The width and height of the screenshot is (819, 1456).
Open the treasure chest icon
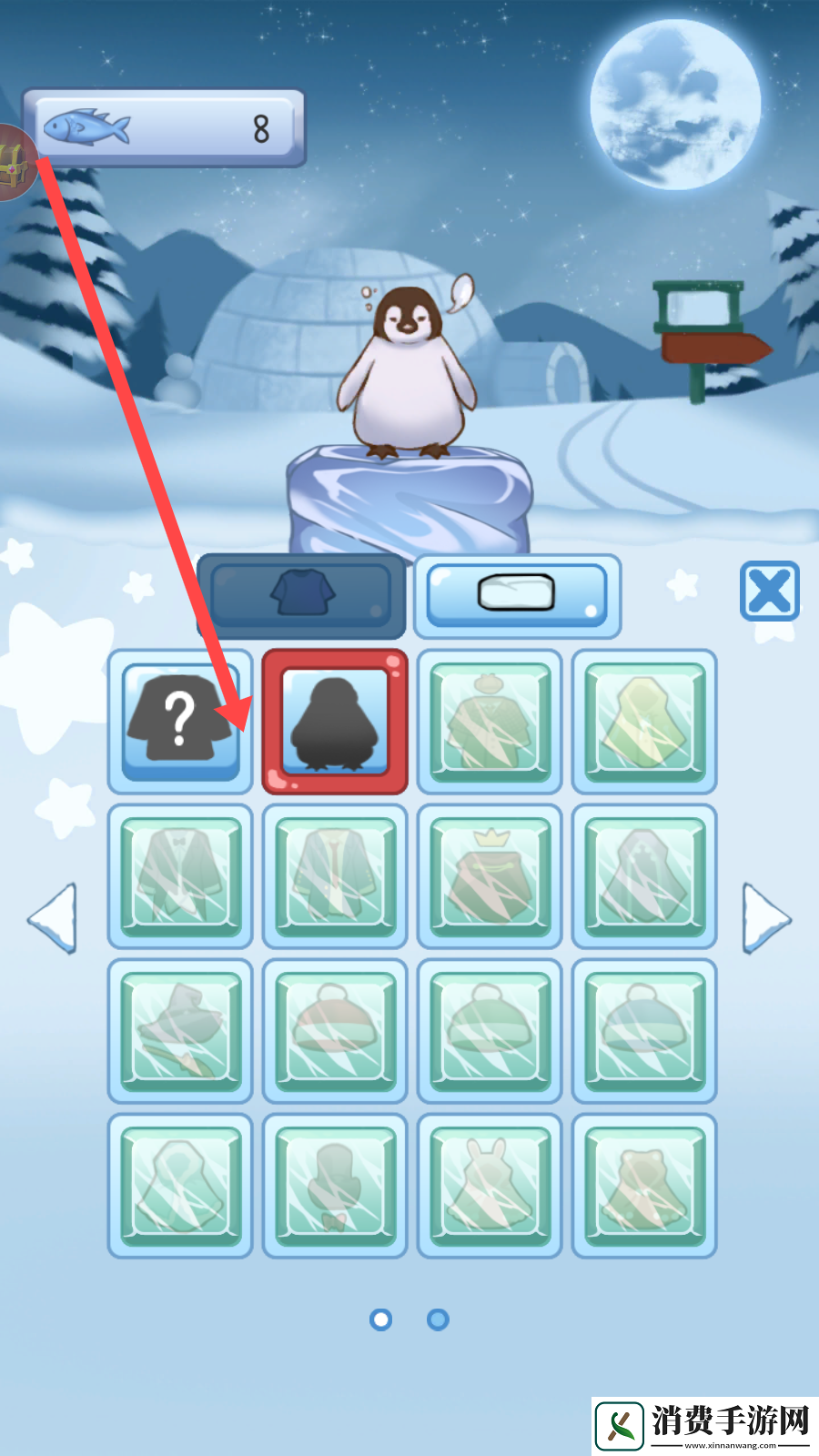coord(15,164)
